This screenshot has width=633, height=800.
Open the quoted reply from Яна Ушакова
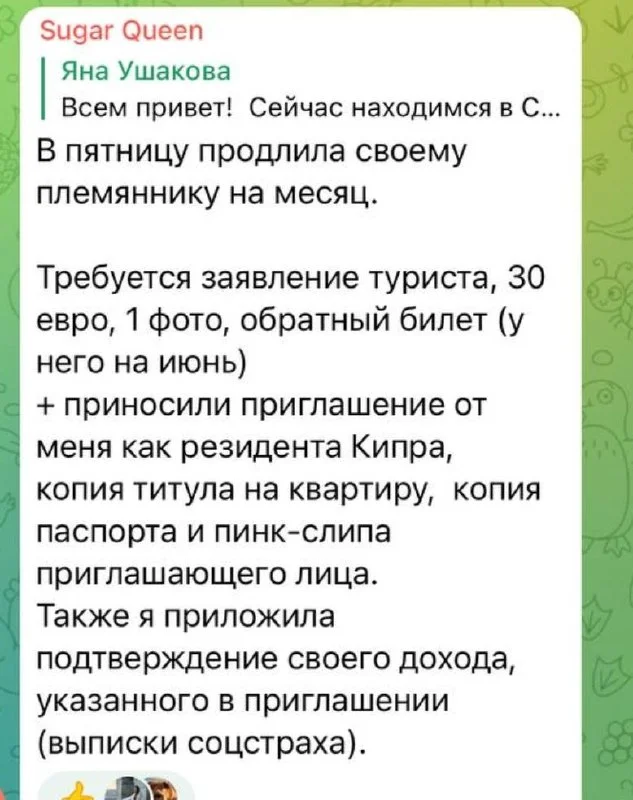[x=300, y=90]
